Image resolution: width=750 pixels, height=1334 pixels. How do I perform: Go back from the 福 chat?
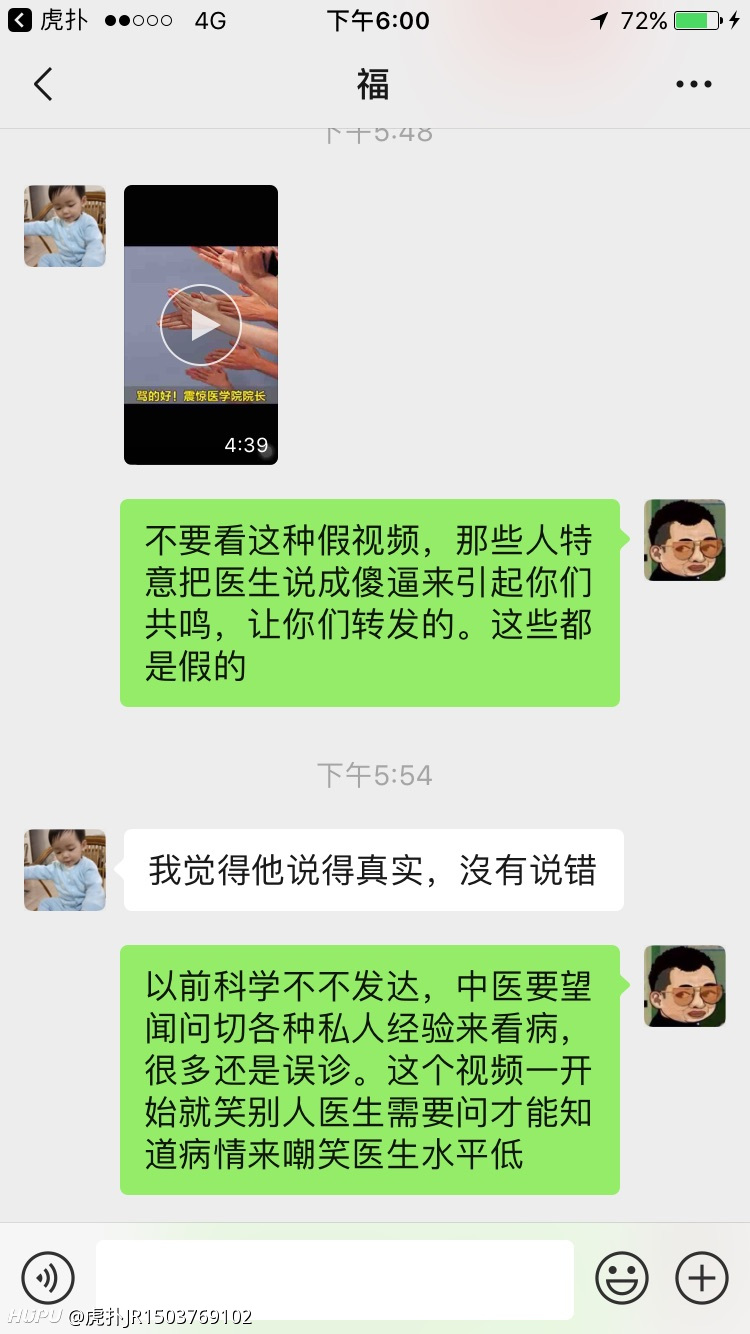43,85
